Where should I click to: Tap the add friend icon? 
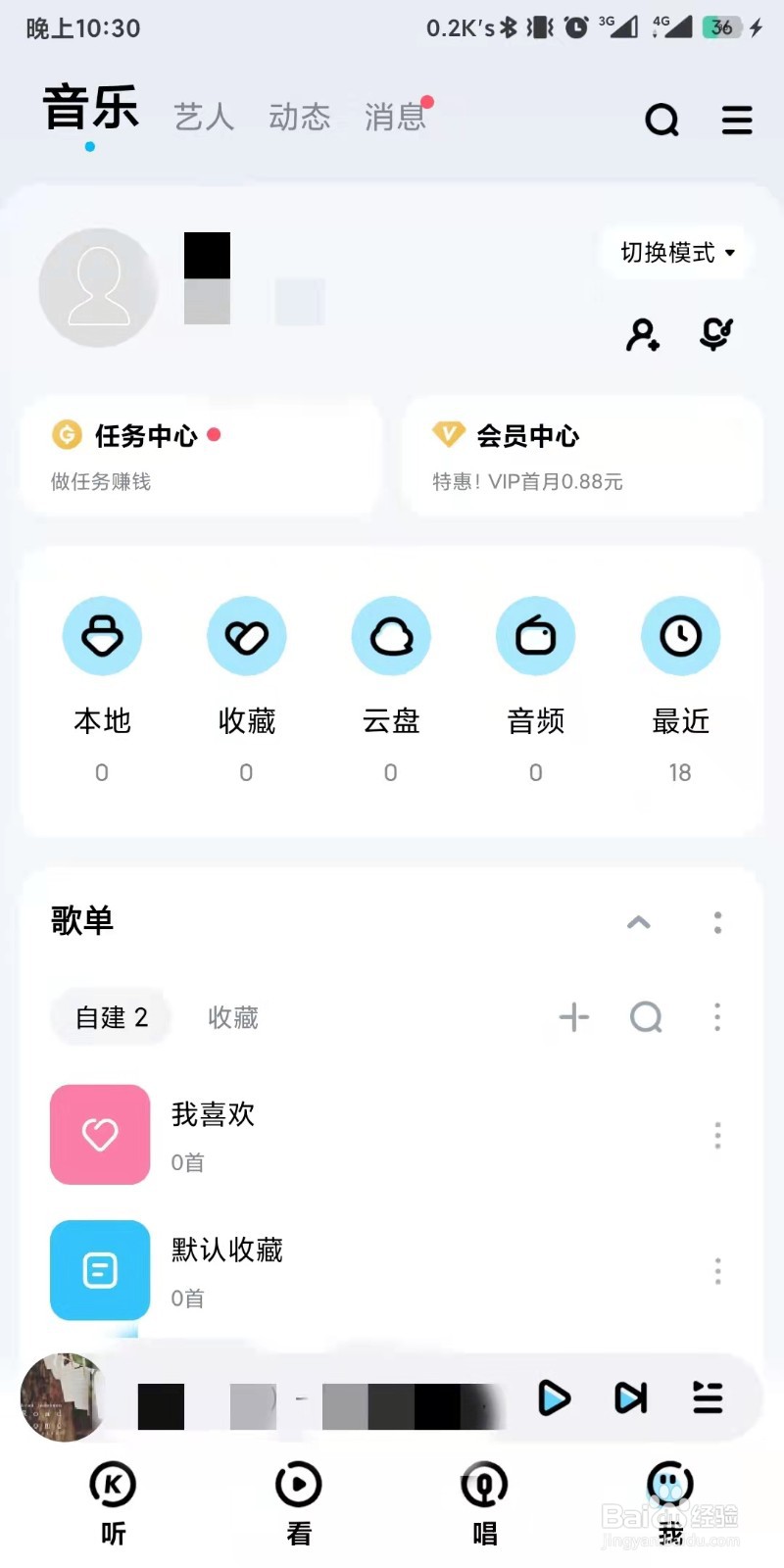[x=643, y=335]
